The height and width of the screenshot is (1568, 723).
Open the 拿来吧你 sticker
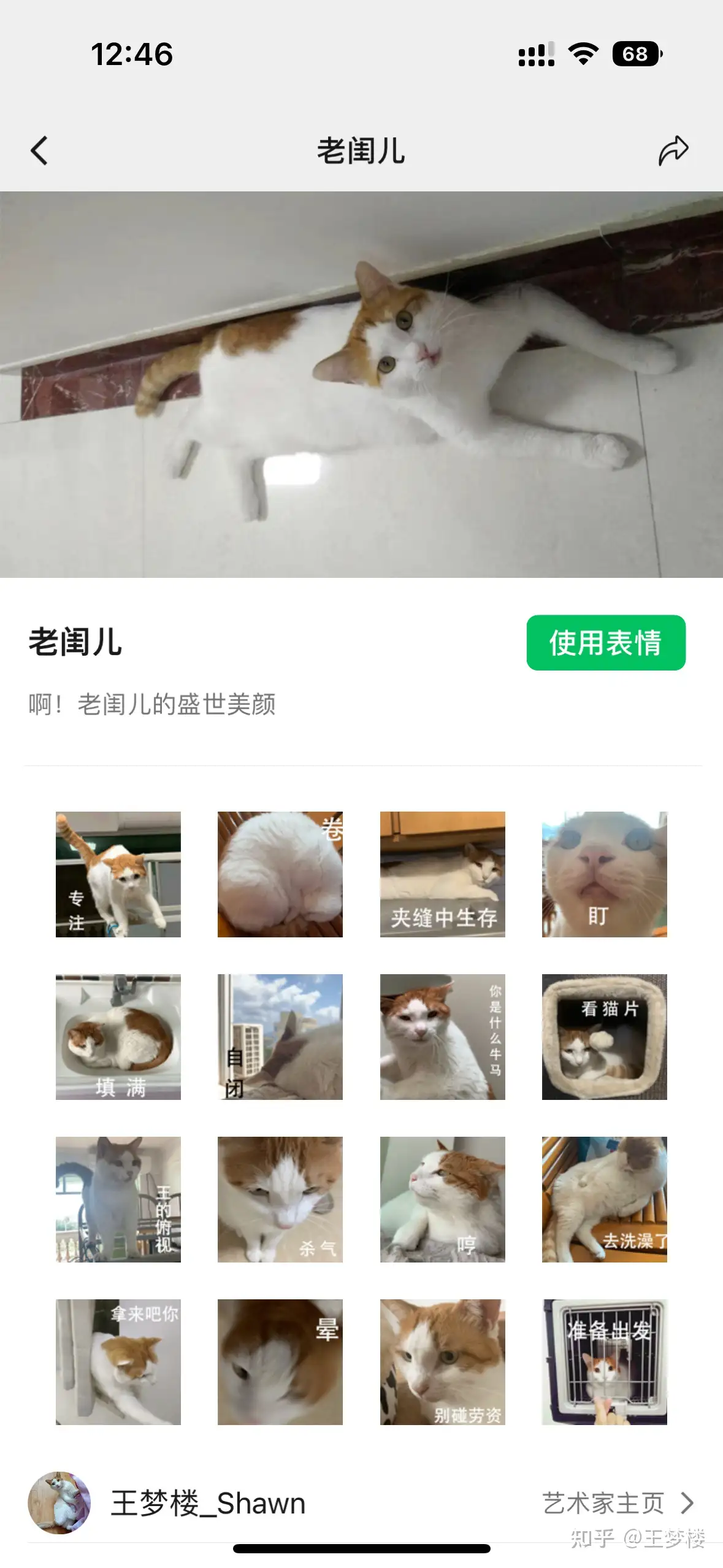(118, 1361)
